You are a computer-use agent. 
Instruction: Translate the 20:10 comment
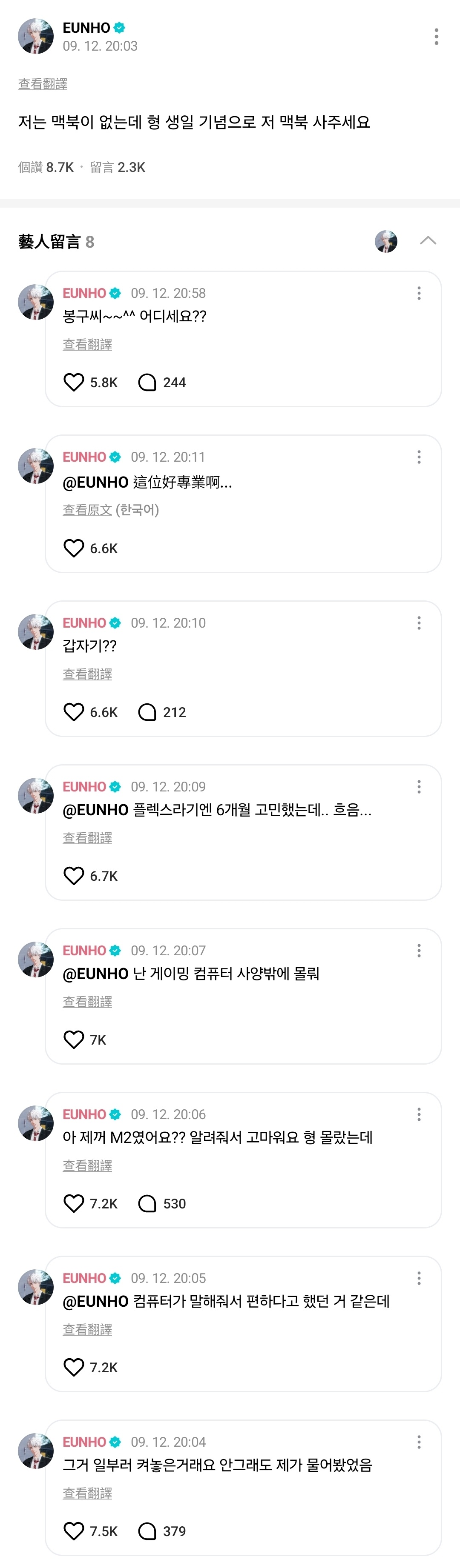(x=87, y=674)
